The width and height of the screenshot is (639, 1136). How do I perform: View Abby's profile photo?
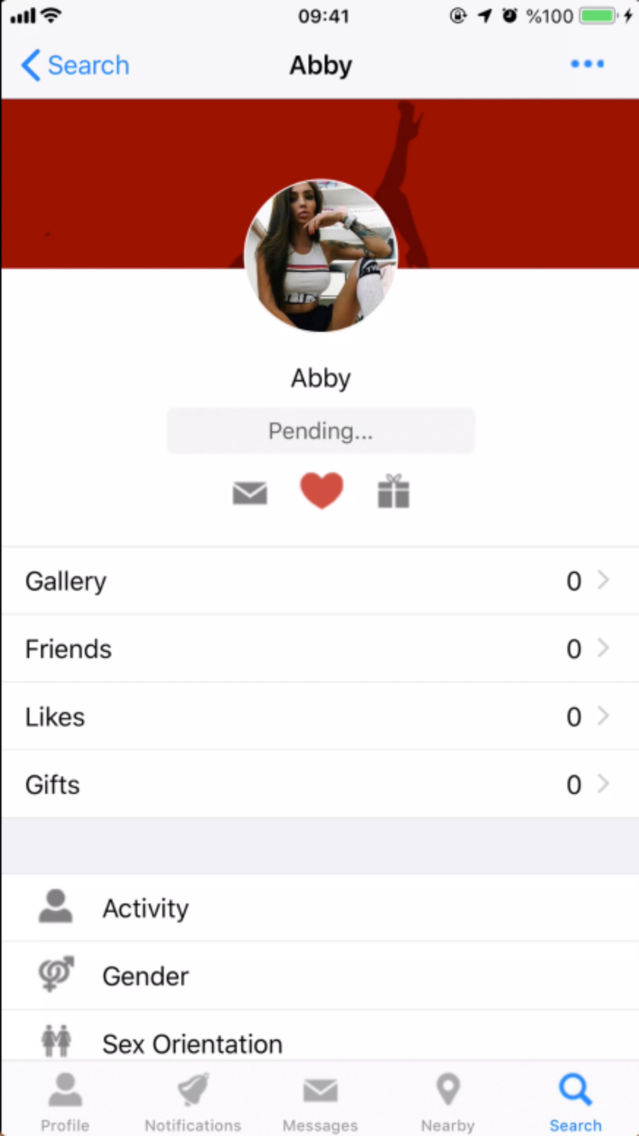coord(320,256)
